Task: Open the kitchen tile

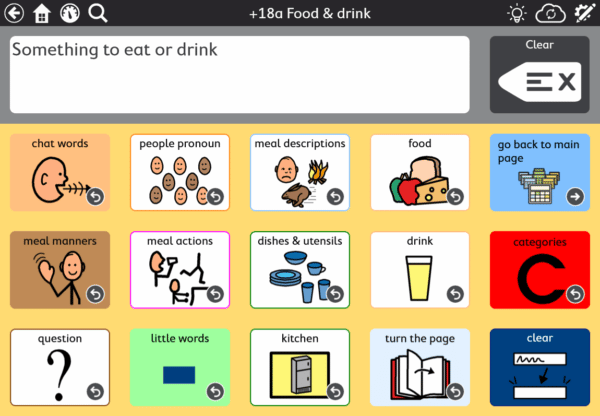Action: [300, 366]
